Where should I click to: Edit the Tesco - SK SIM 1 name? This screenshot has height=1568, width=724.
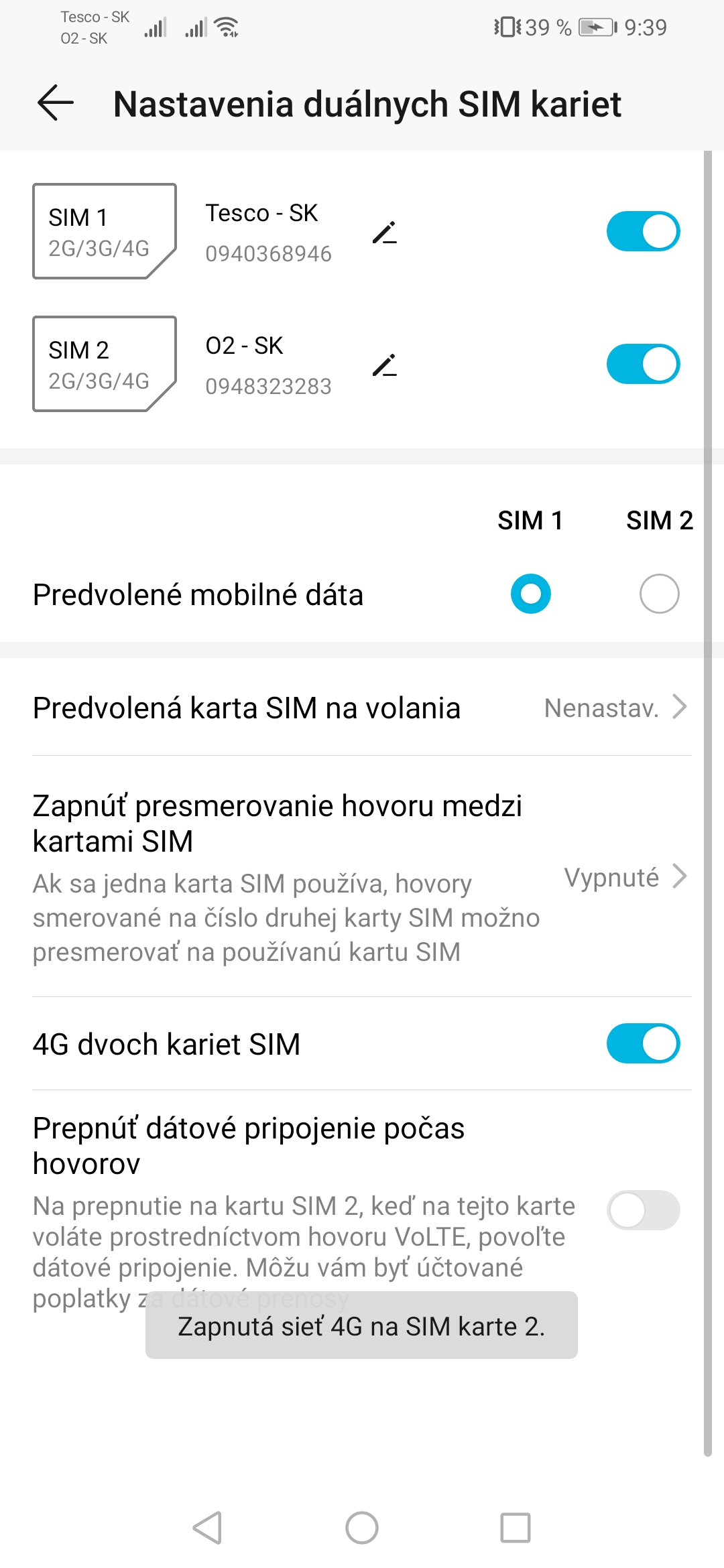[385, 232]
